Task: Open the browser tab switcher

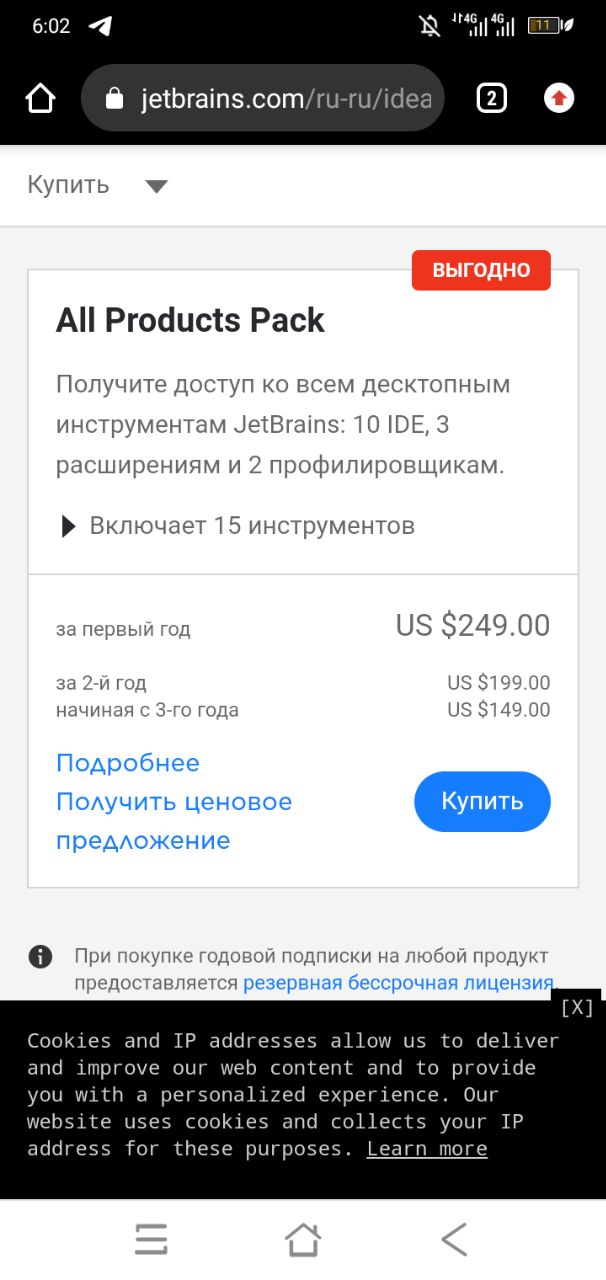Action: point(491,98)
